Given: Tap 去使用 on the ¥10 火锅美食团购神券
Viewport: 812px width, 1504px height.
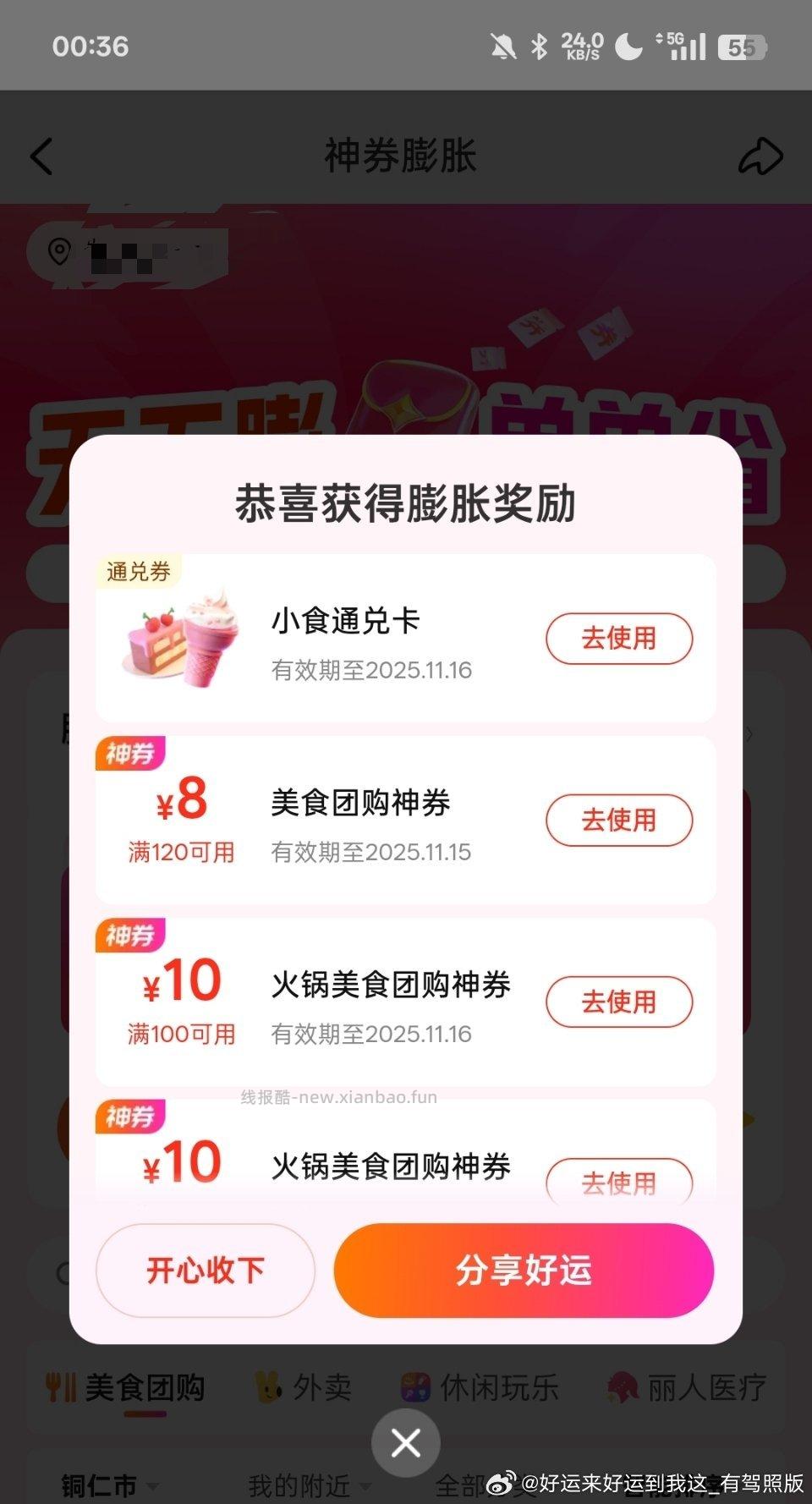Looking at the screenshot, I should 619,1002.
